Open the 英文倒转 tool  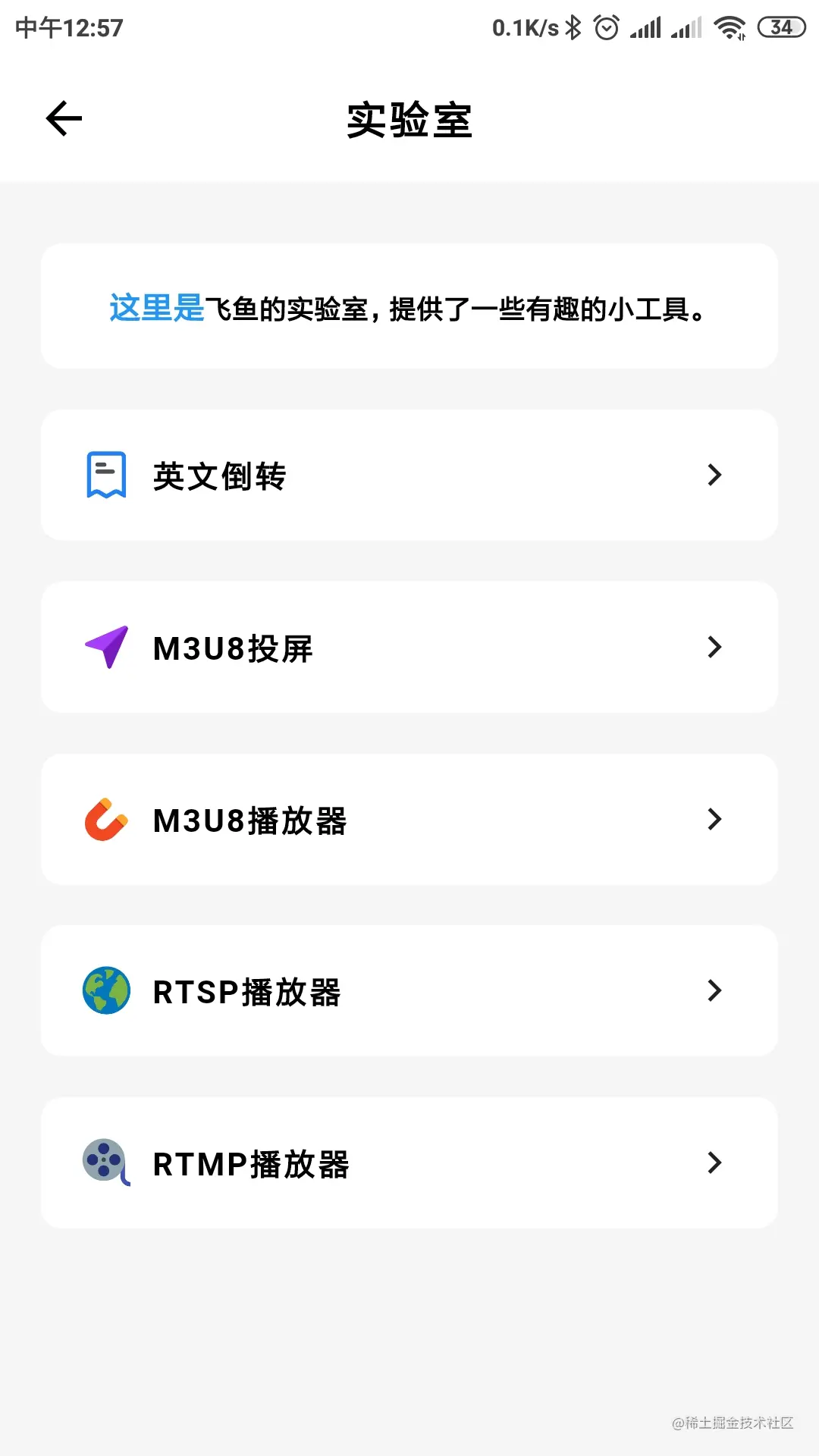click(409, 475)
